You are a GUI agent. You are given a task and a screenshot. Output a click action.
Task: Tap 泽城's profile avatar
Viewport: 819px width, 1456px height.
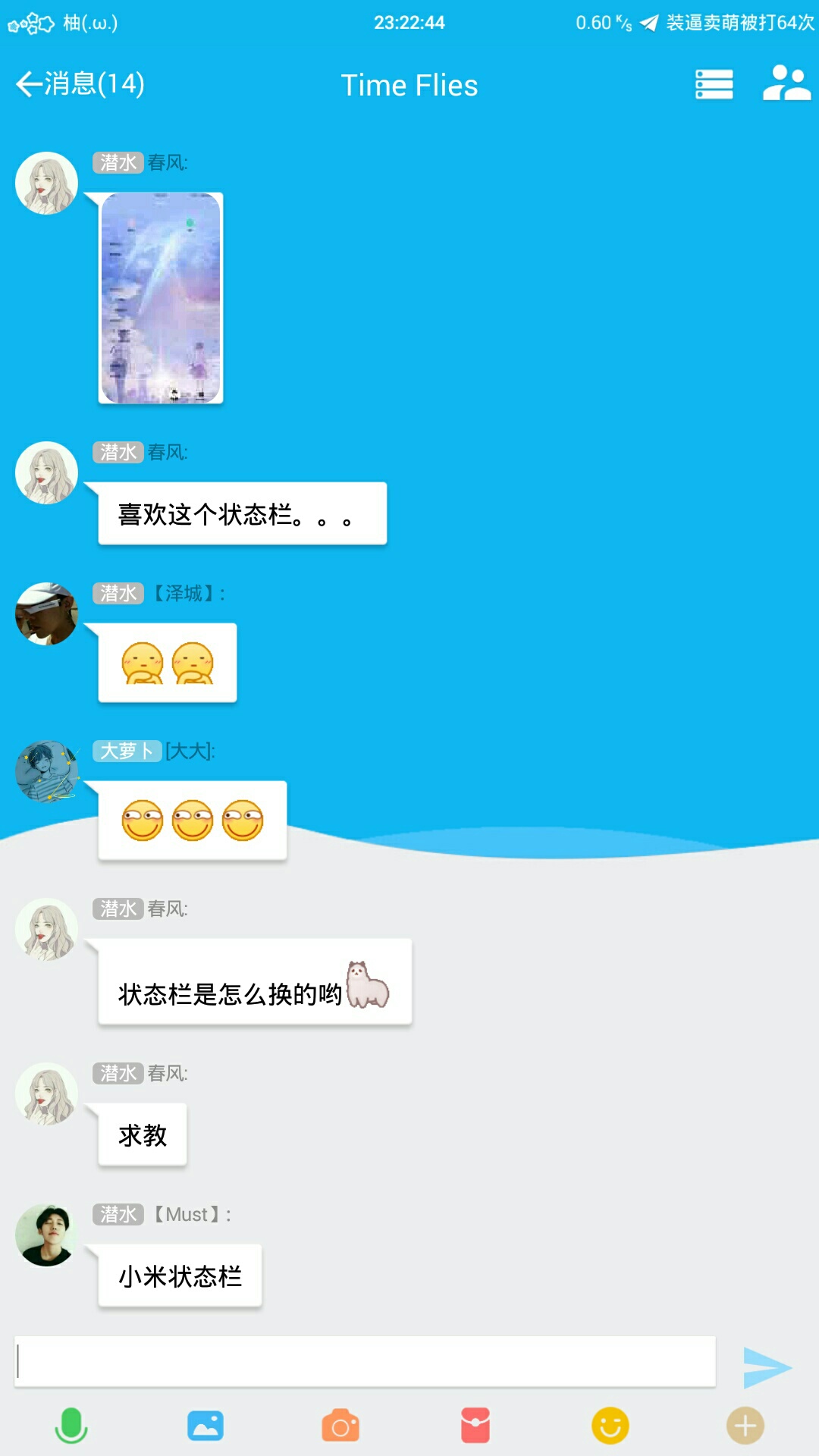click(x=47, y=613)
